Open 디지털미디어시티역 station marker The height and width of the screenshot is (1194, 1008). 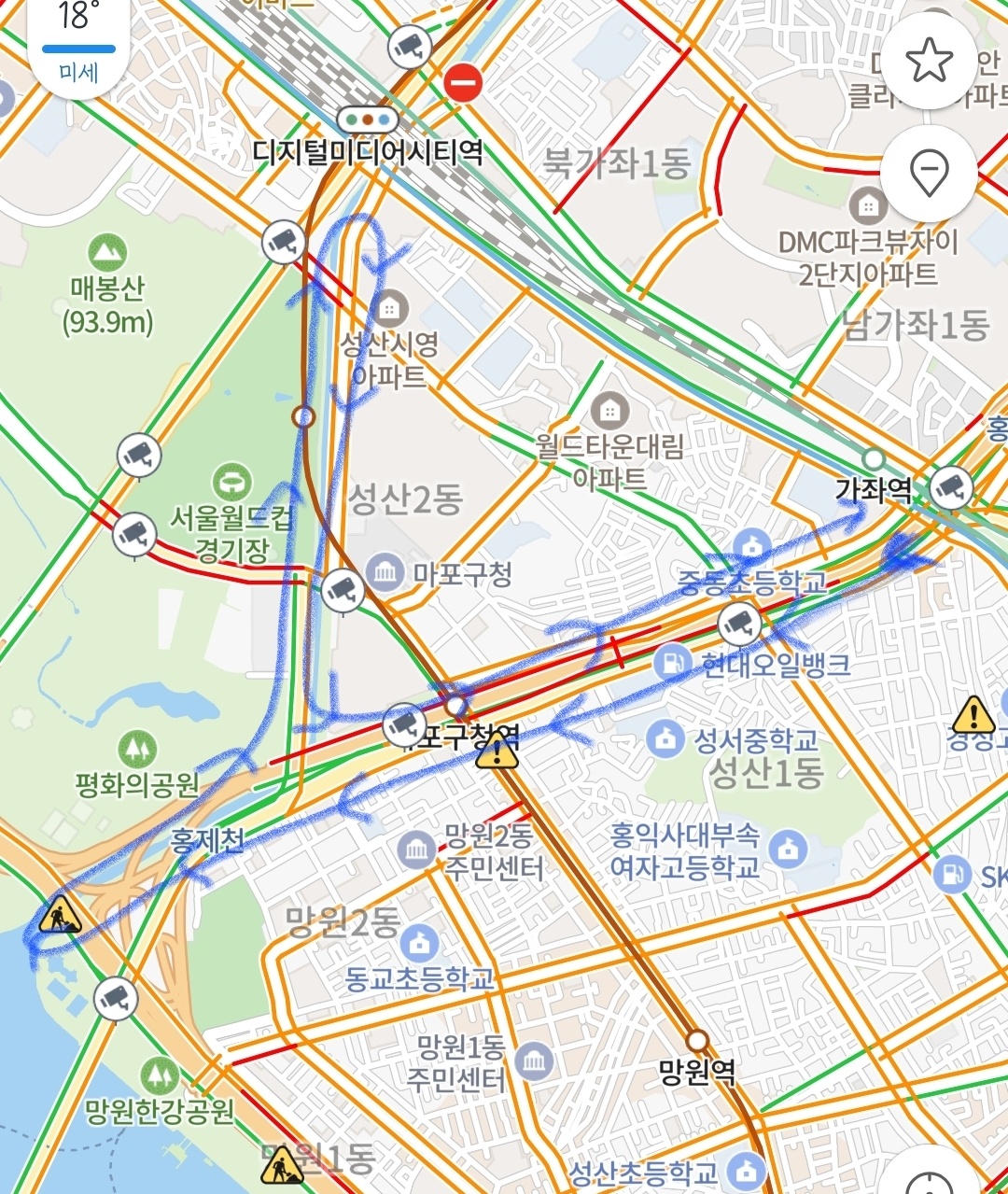pos(368,119)
